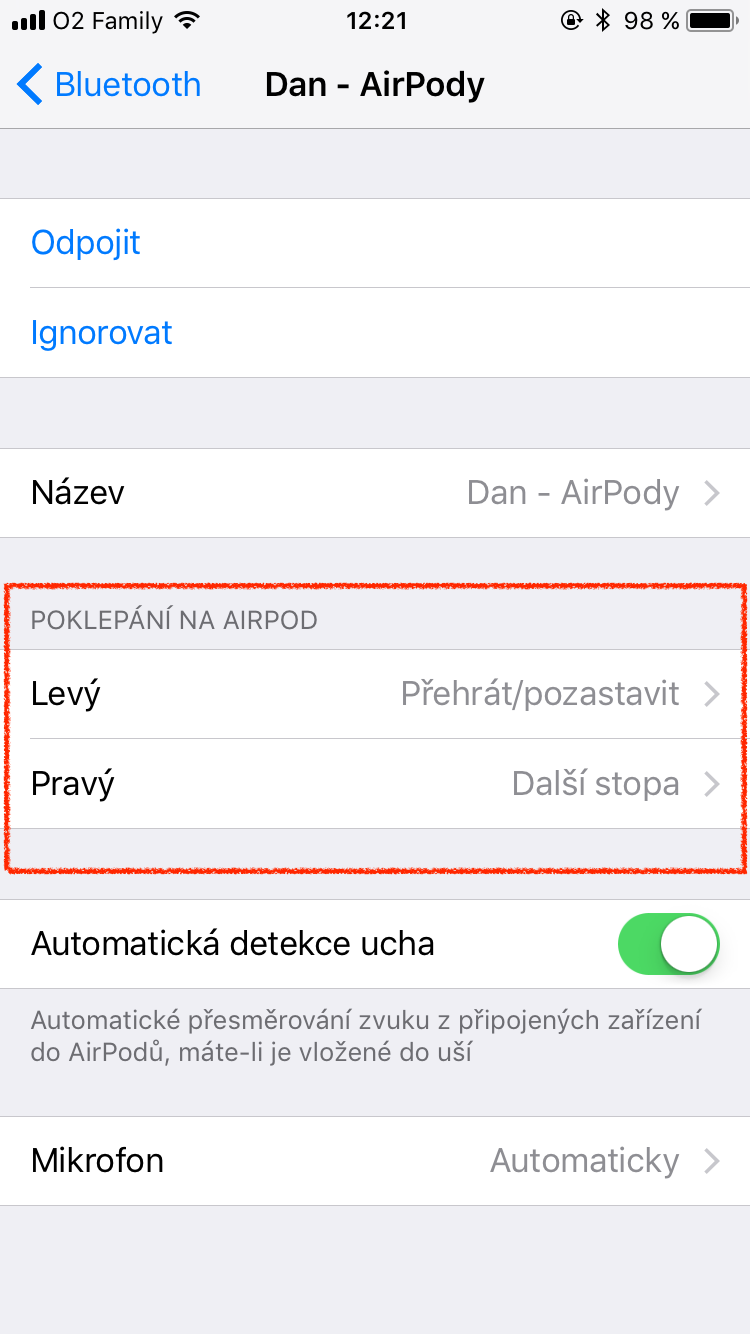This screenshot has width=750, height=1334.
Task: Go back to Bluetooth settings
Action: click(x=108, y=85)
